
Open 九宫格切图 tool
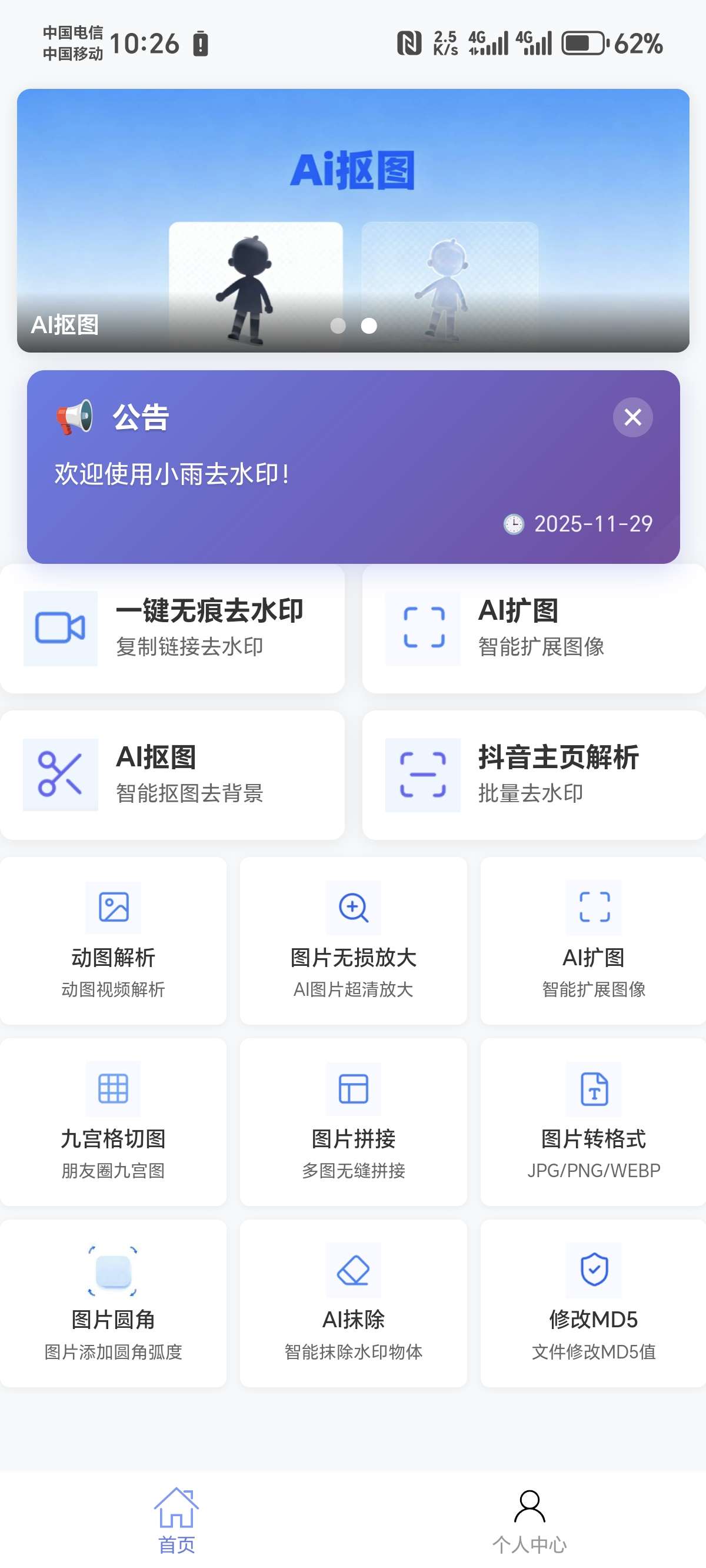click(x=113, y=1121)
